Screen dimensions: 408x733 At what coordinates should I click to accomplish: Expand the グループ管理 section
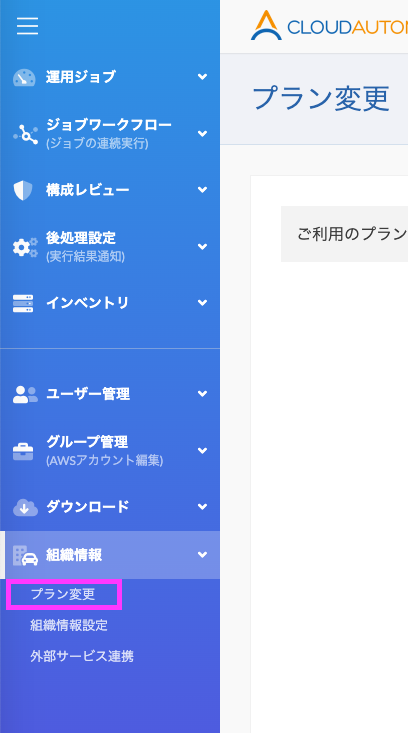[x=110, y=451]
